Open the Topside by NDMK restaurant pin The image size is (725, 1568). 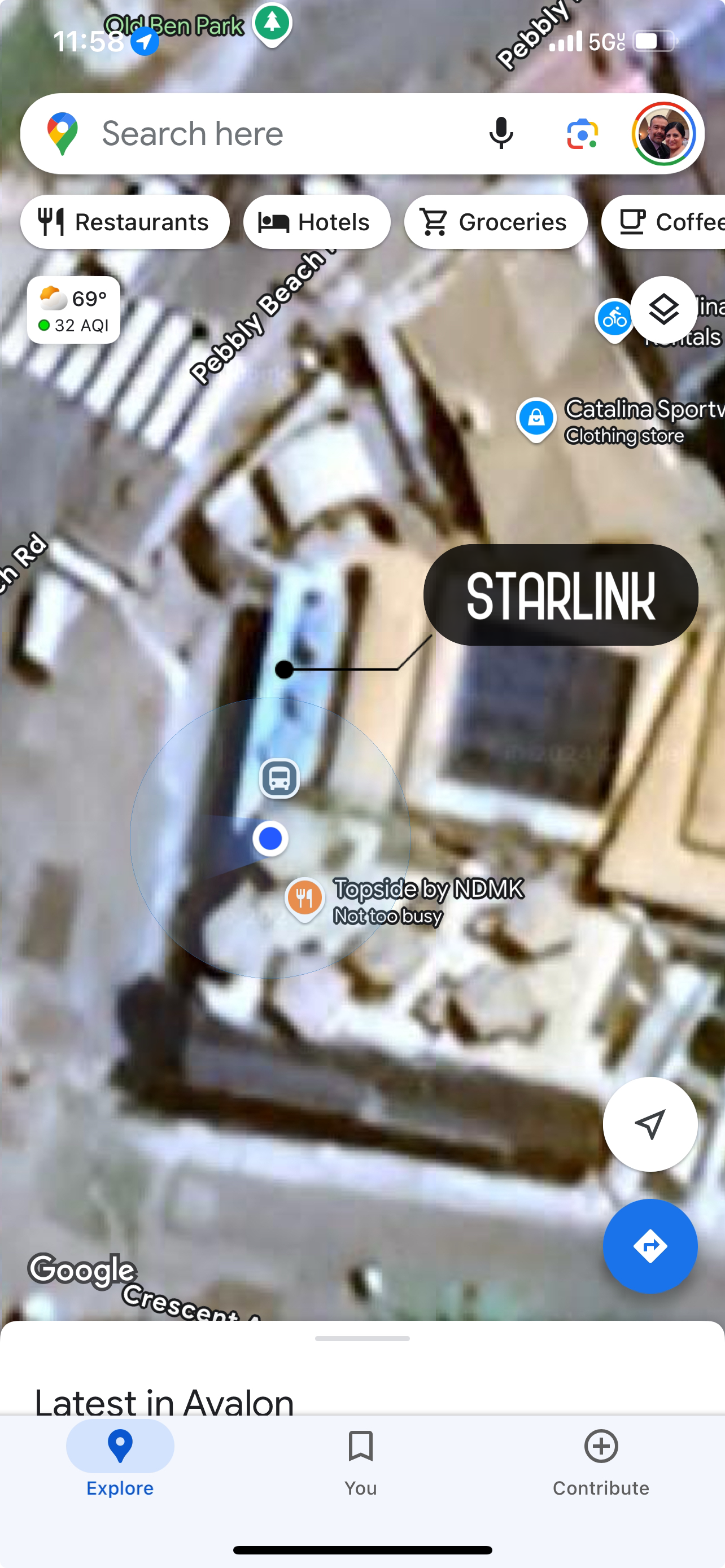[x=304, y=898]
